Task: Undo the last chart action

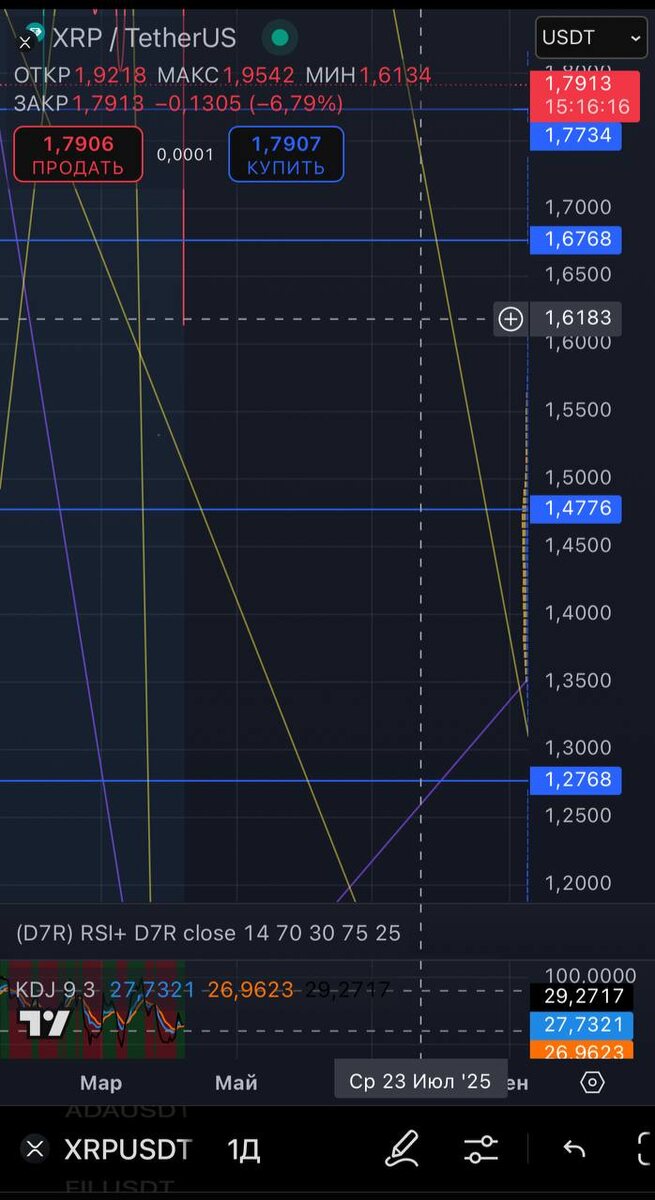Action: pos(574,1149)
